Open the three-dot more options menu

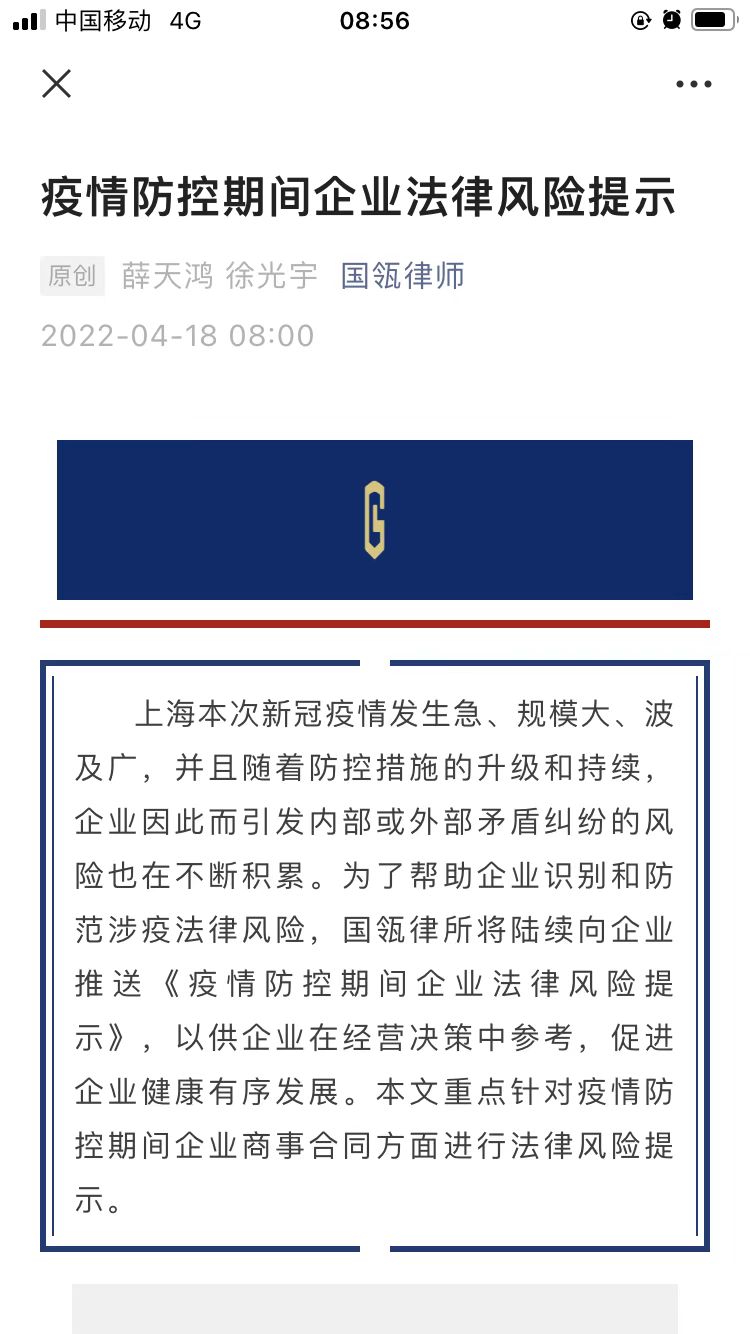[693, 85]
